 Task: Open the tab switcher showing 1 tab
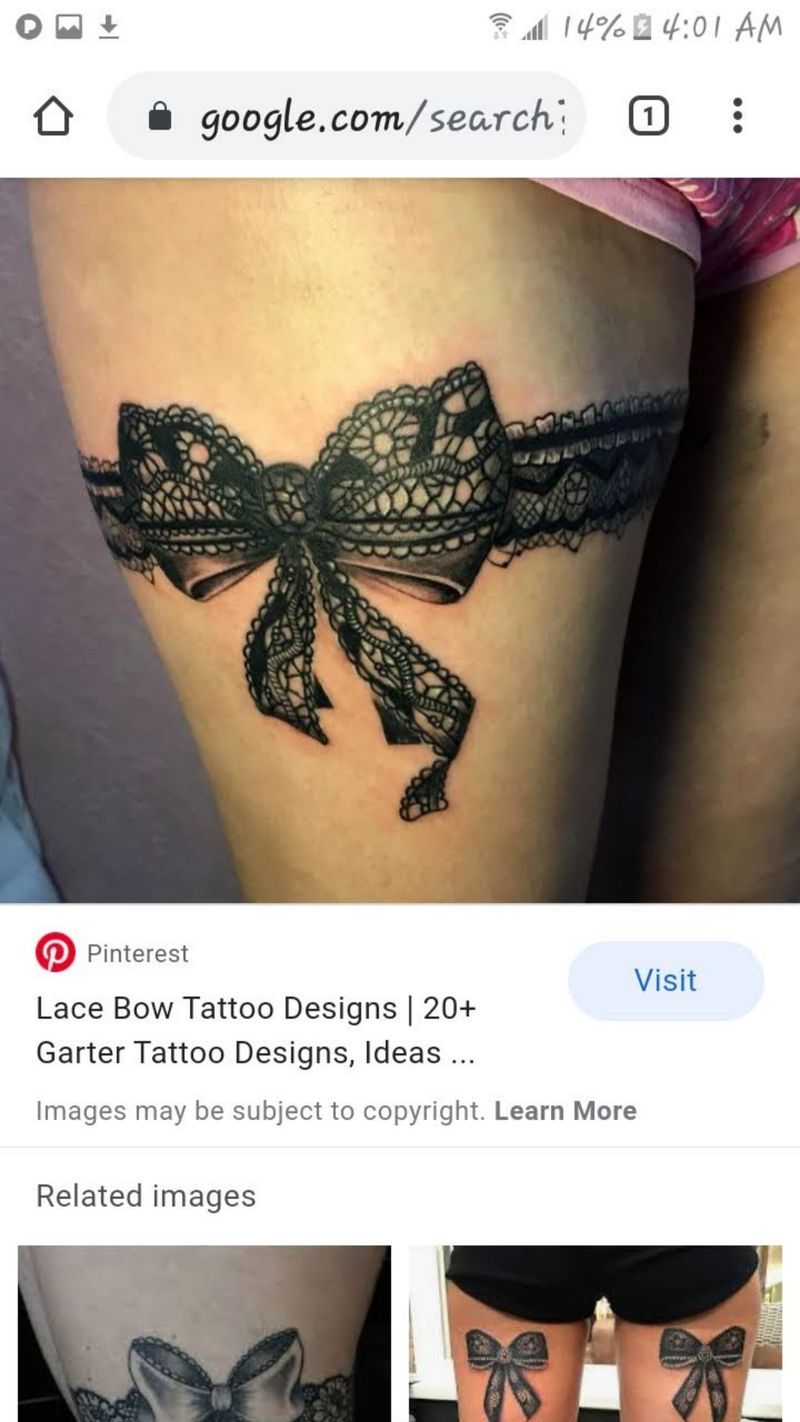click(x=648, y=117)
